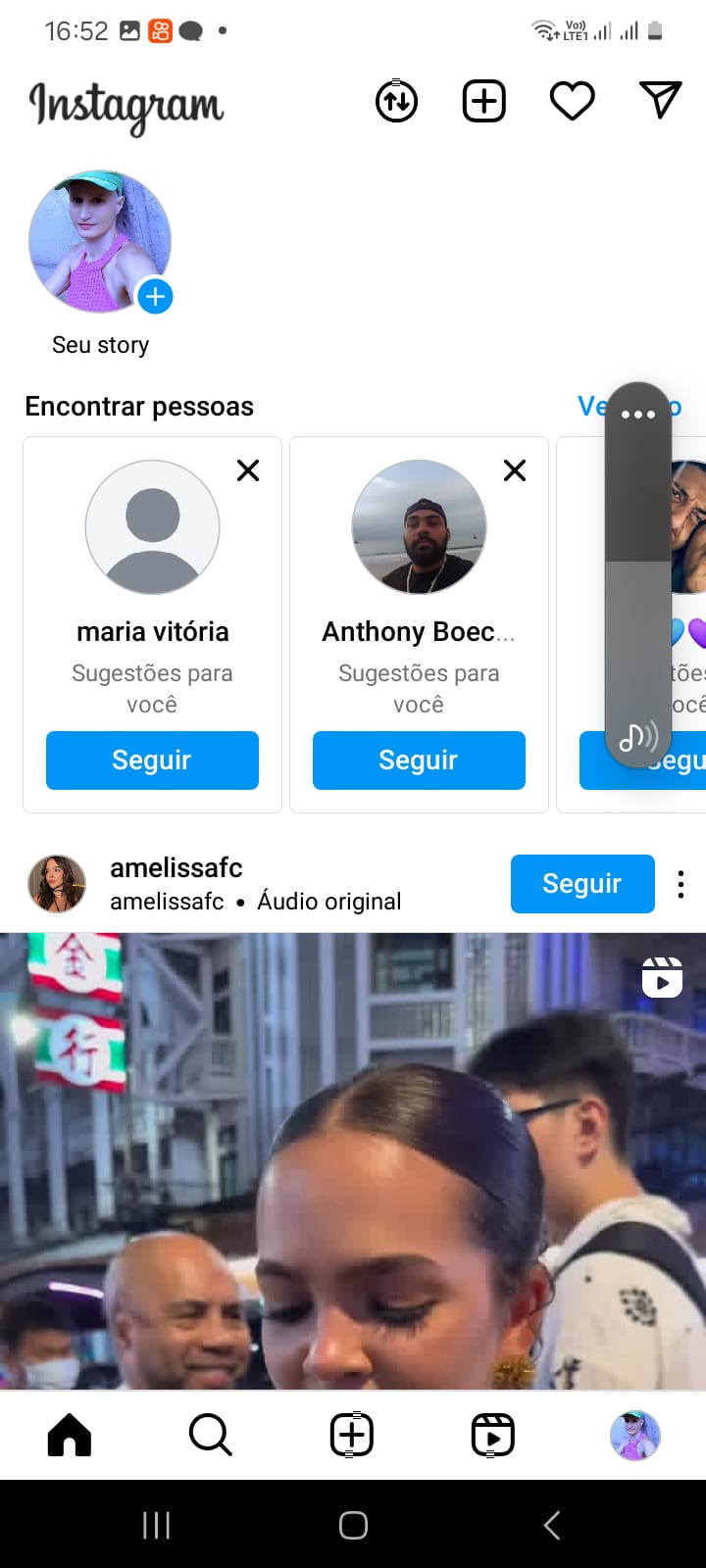Dismiss Anthony Boec suggestion
The height and width of the screenshot is (1568, 706).
[x=515, y=471]
